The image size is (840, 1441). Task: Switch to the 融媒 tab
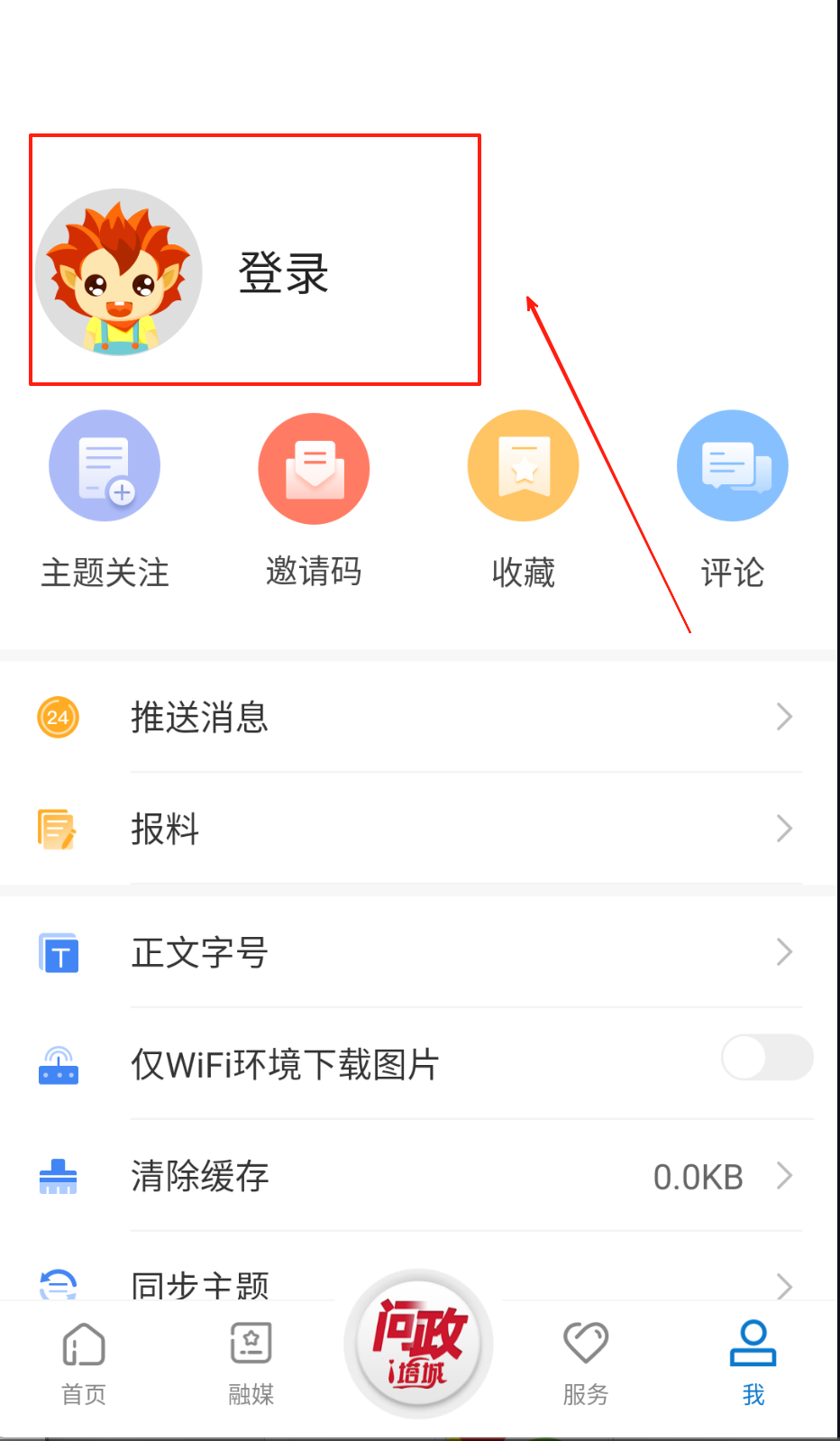[251, 1363]
